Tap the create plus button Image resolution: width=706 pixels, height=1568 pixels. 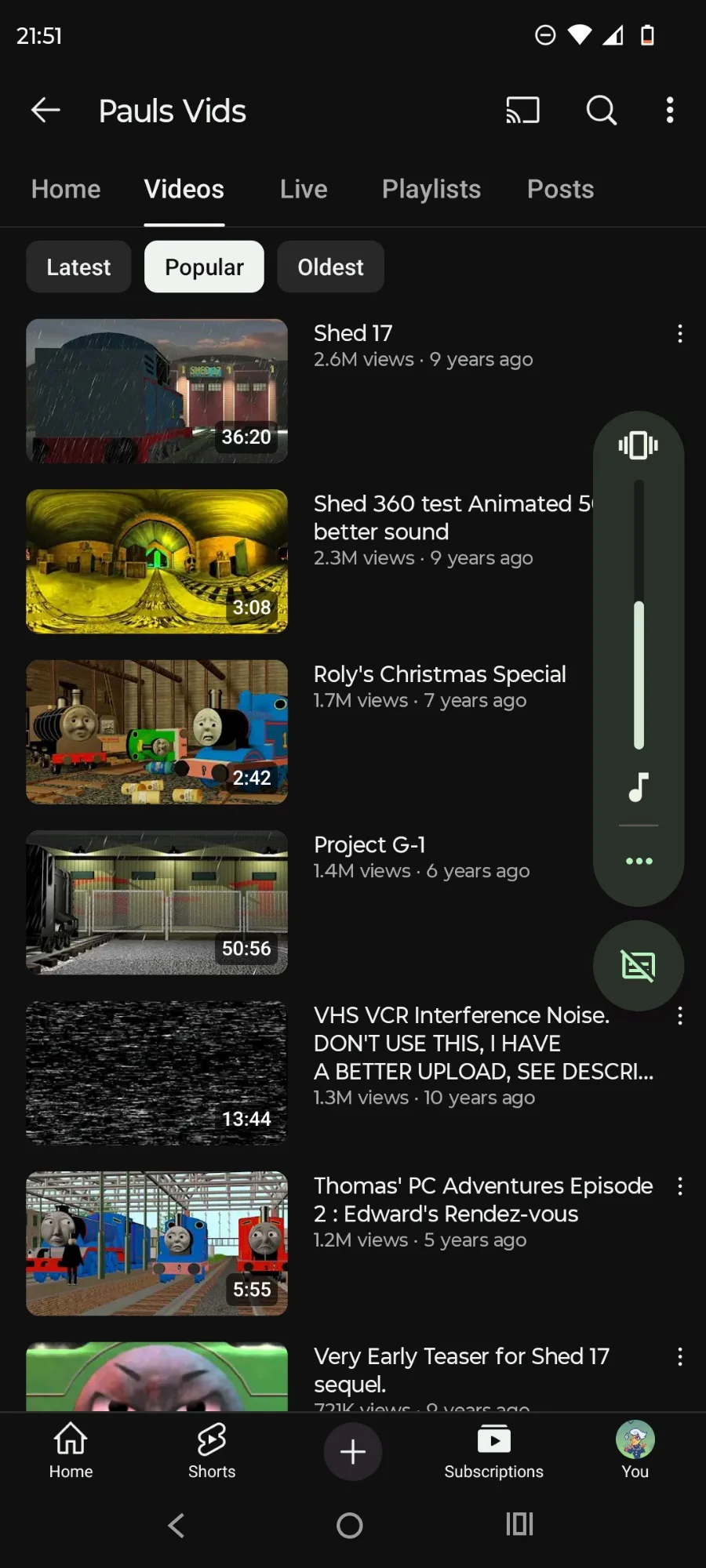pos(353,1451)
